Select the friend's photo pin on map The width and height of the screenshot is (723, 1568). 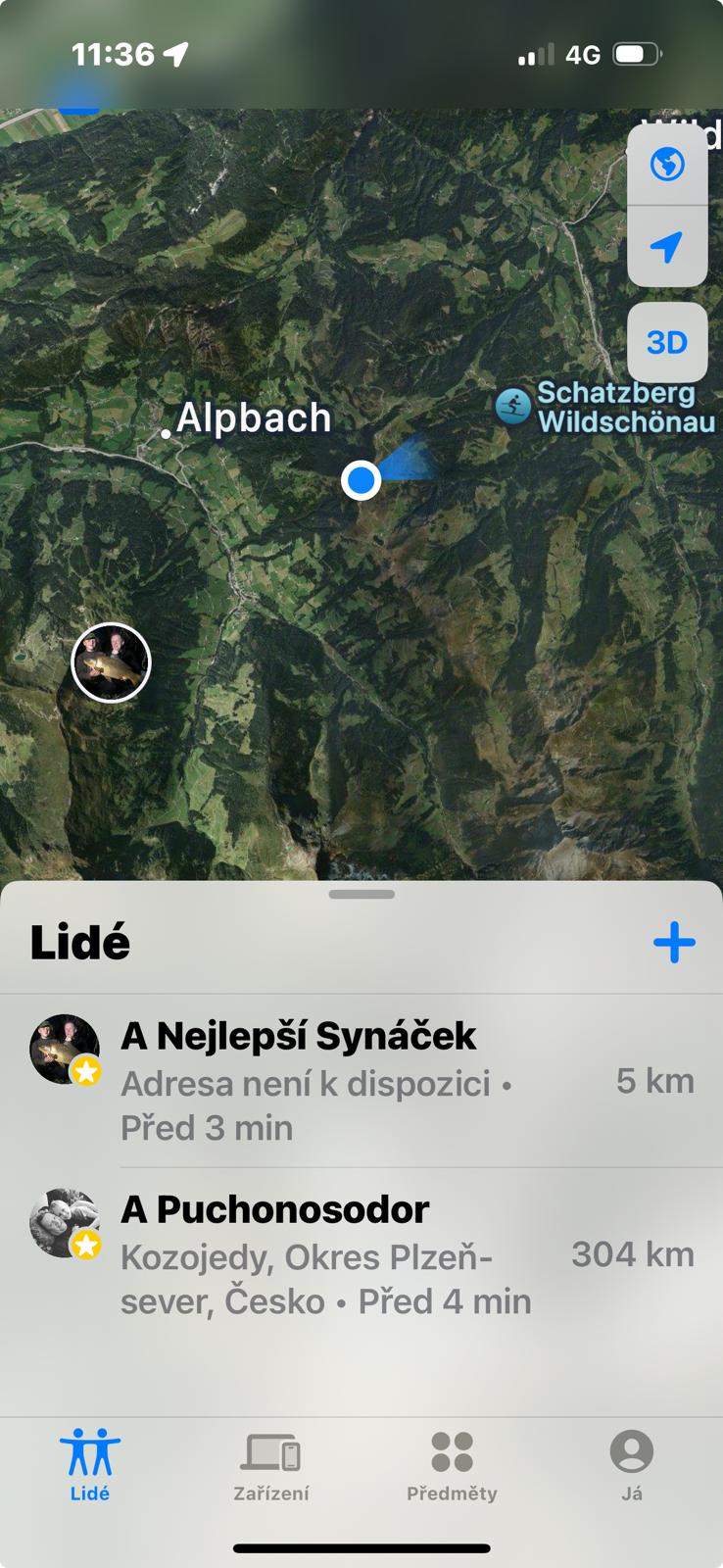(112, 662)
